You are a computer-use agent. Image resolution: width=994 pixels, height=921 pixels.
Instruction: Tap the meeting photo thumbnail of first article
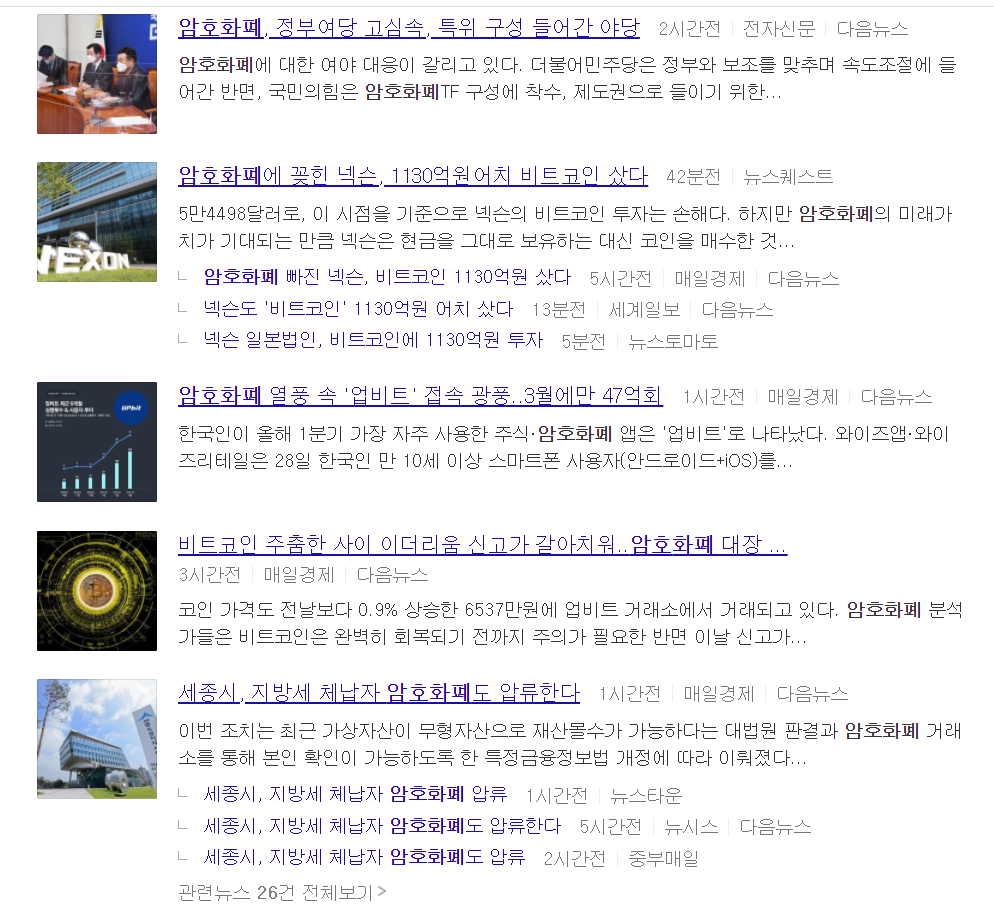[97, 74]
